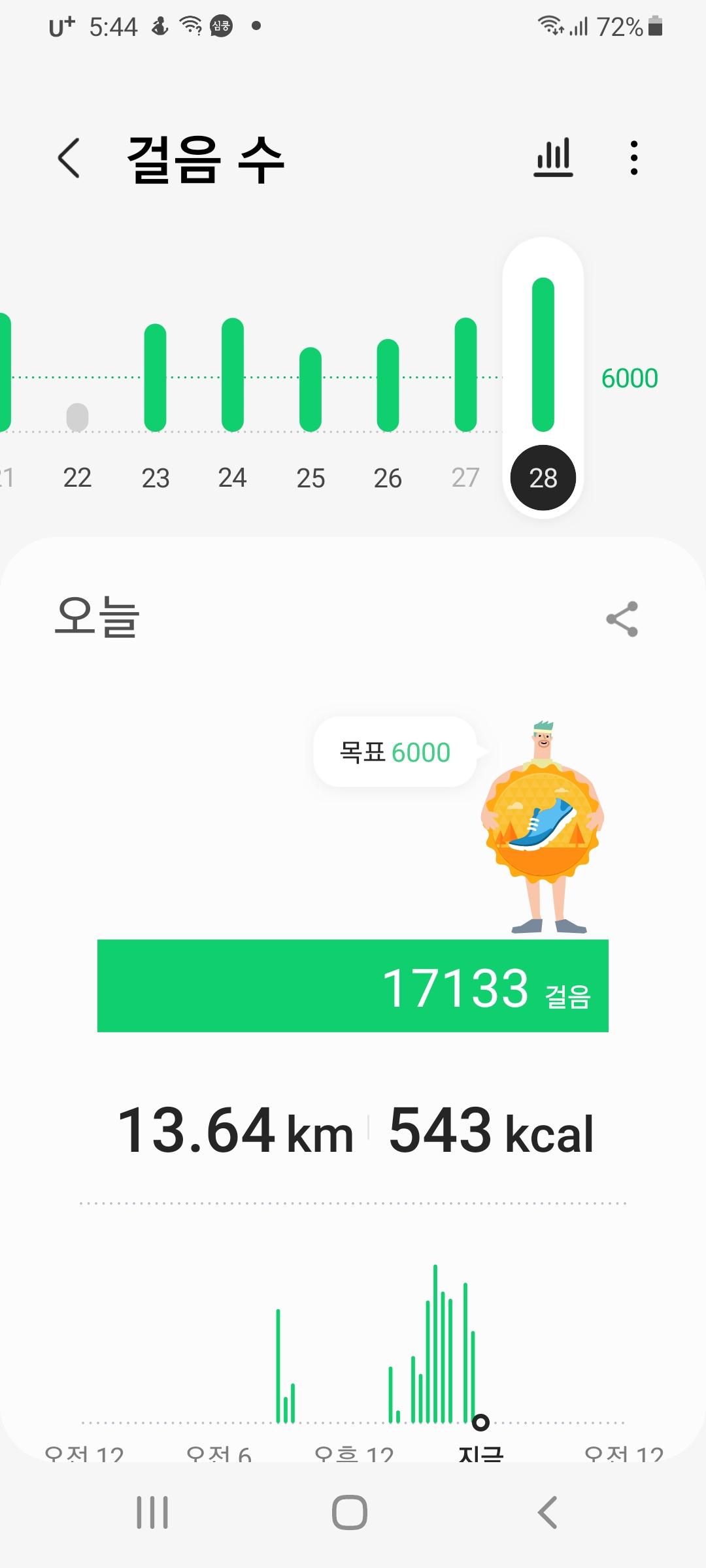This screenshot has width=706, height=1568.
Task: Go to the home screen
Action: (x=350, y=1512)
